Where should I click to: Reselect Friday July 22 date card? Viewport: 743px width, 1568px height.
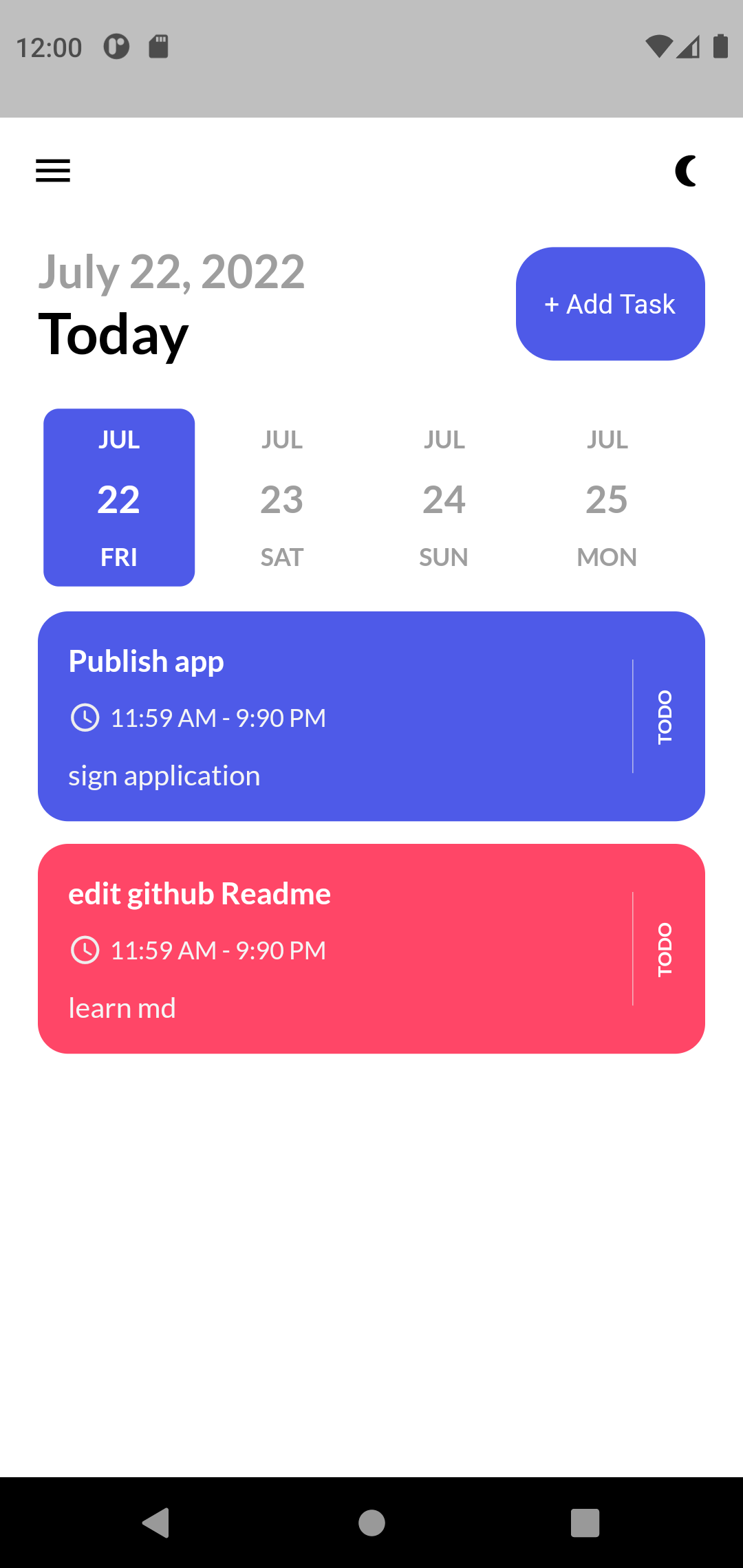(x=118, y=497)
